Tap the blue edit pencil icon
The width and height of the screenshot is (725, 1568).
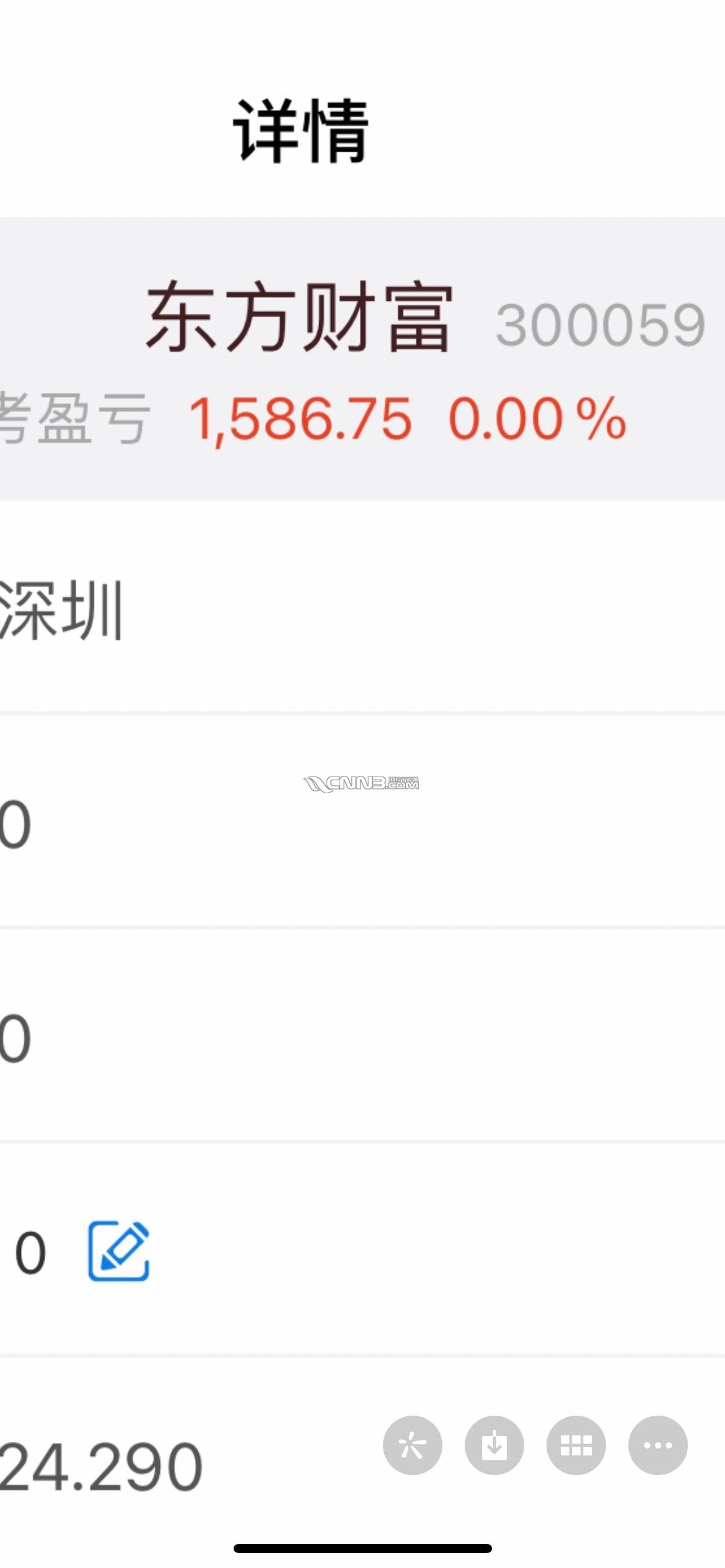click(118, 1251)
